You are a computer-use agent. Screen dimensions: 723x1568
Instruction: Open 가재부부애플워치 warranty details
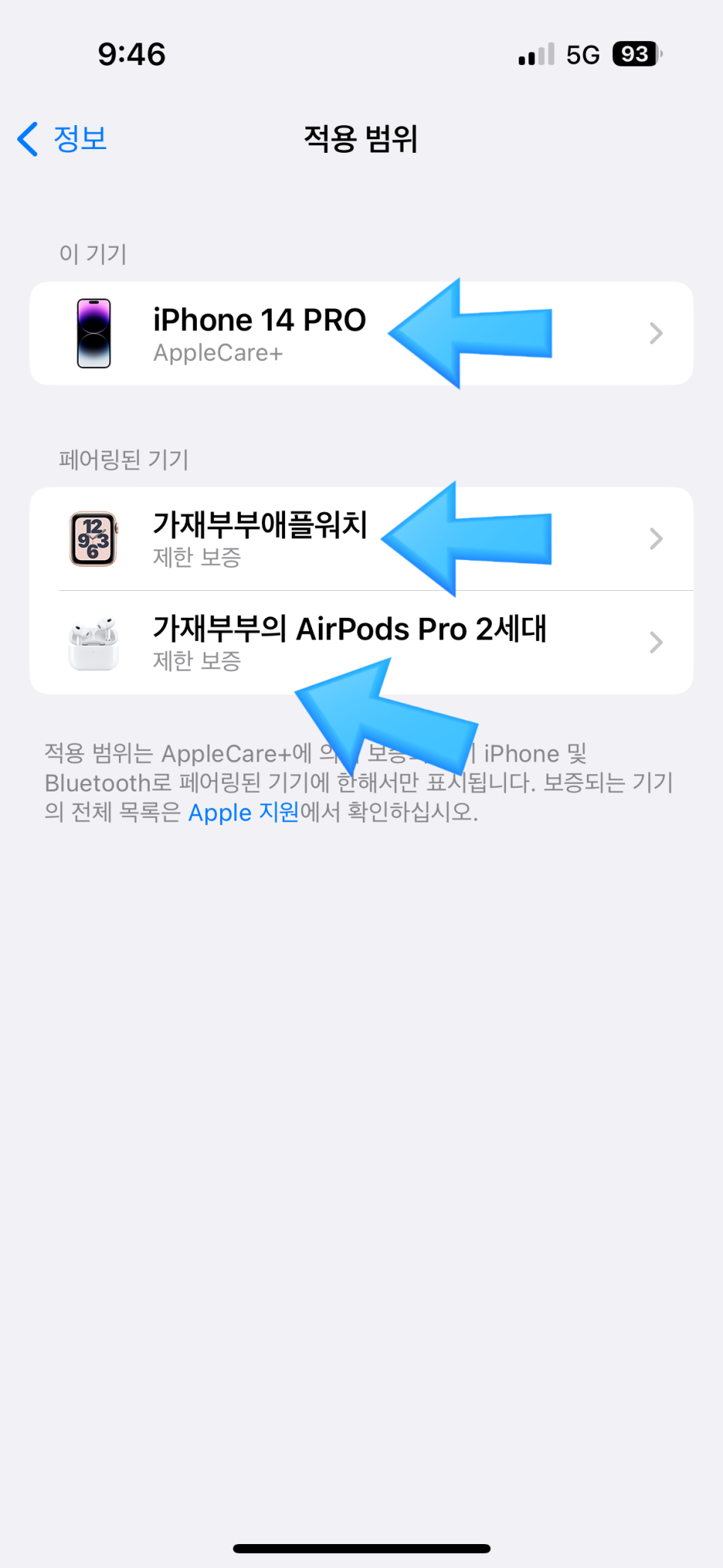[x=361, y=539]
